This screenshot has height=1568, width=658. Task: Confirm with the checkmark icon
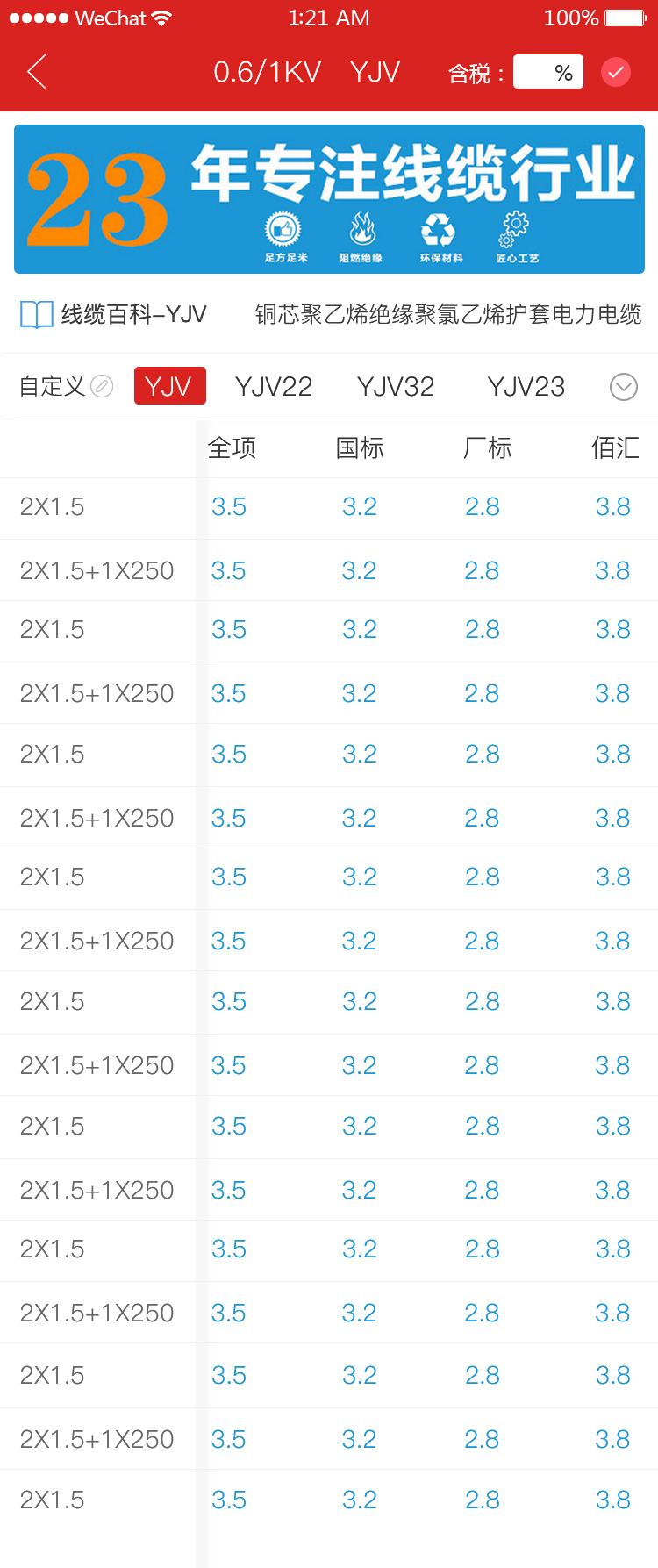point(616,72)
